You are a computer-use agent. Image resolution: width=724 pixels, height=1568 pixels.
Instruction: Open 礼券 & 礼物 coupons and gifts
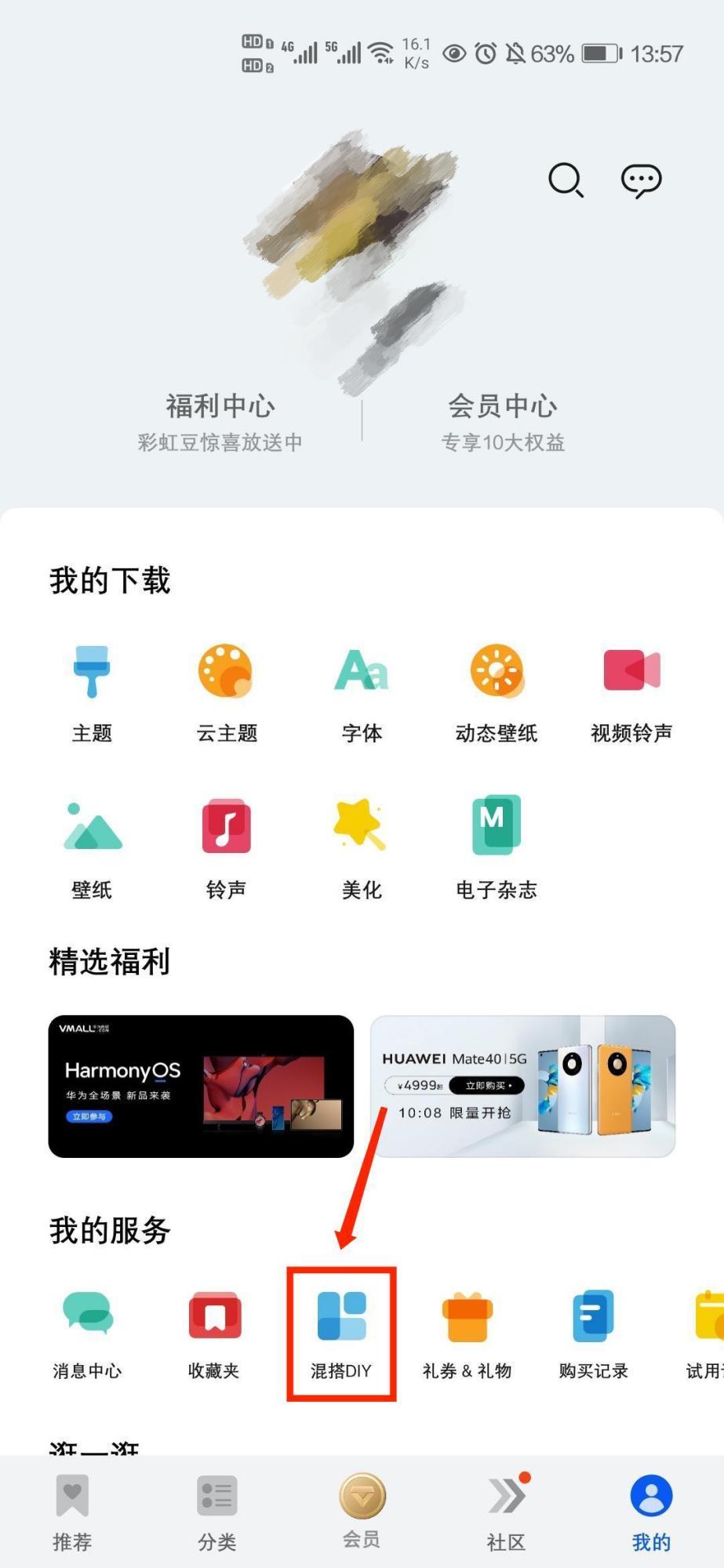[468, 1334]
